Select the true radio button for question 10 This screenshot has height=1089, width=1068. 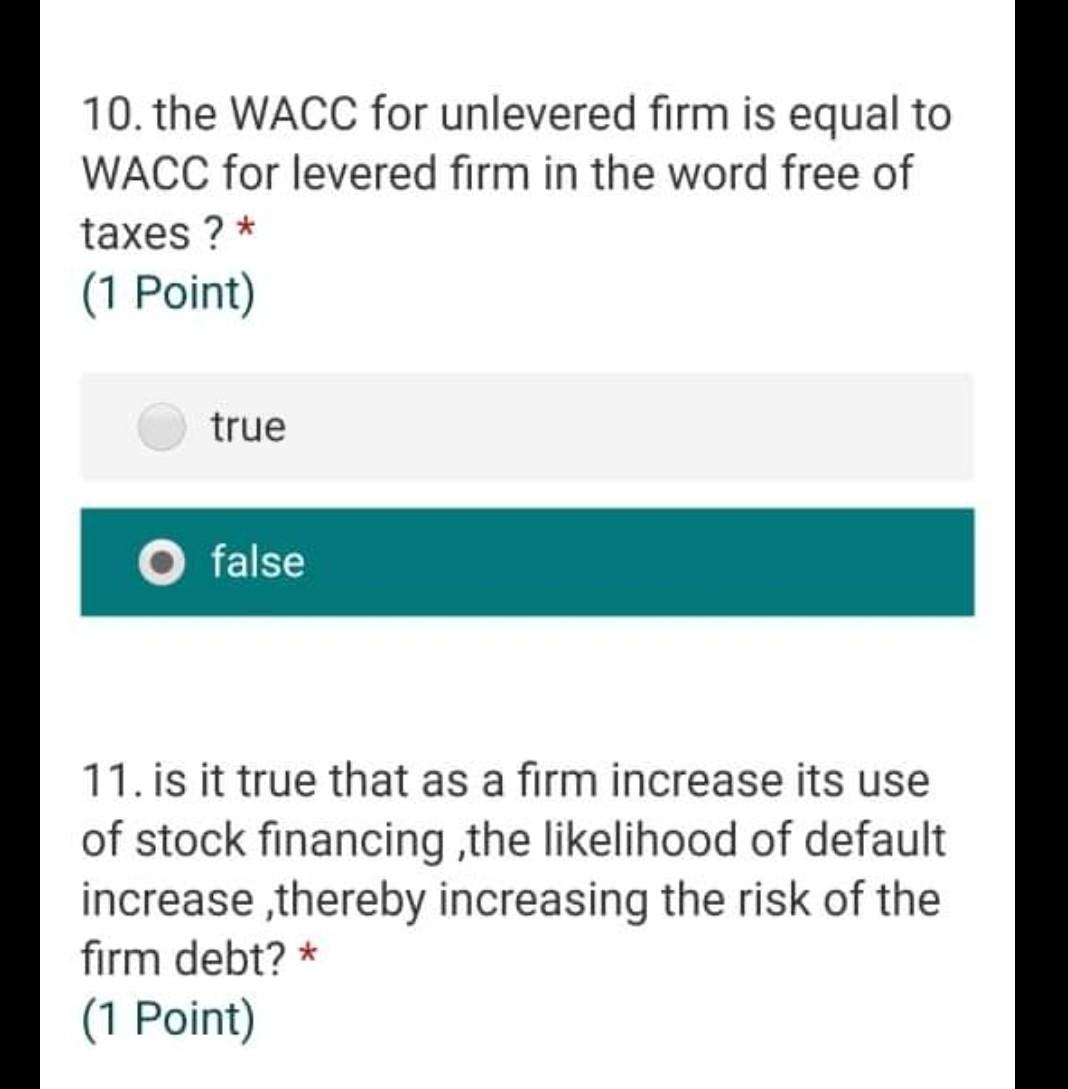(x=160, y=425)
